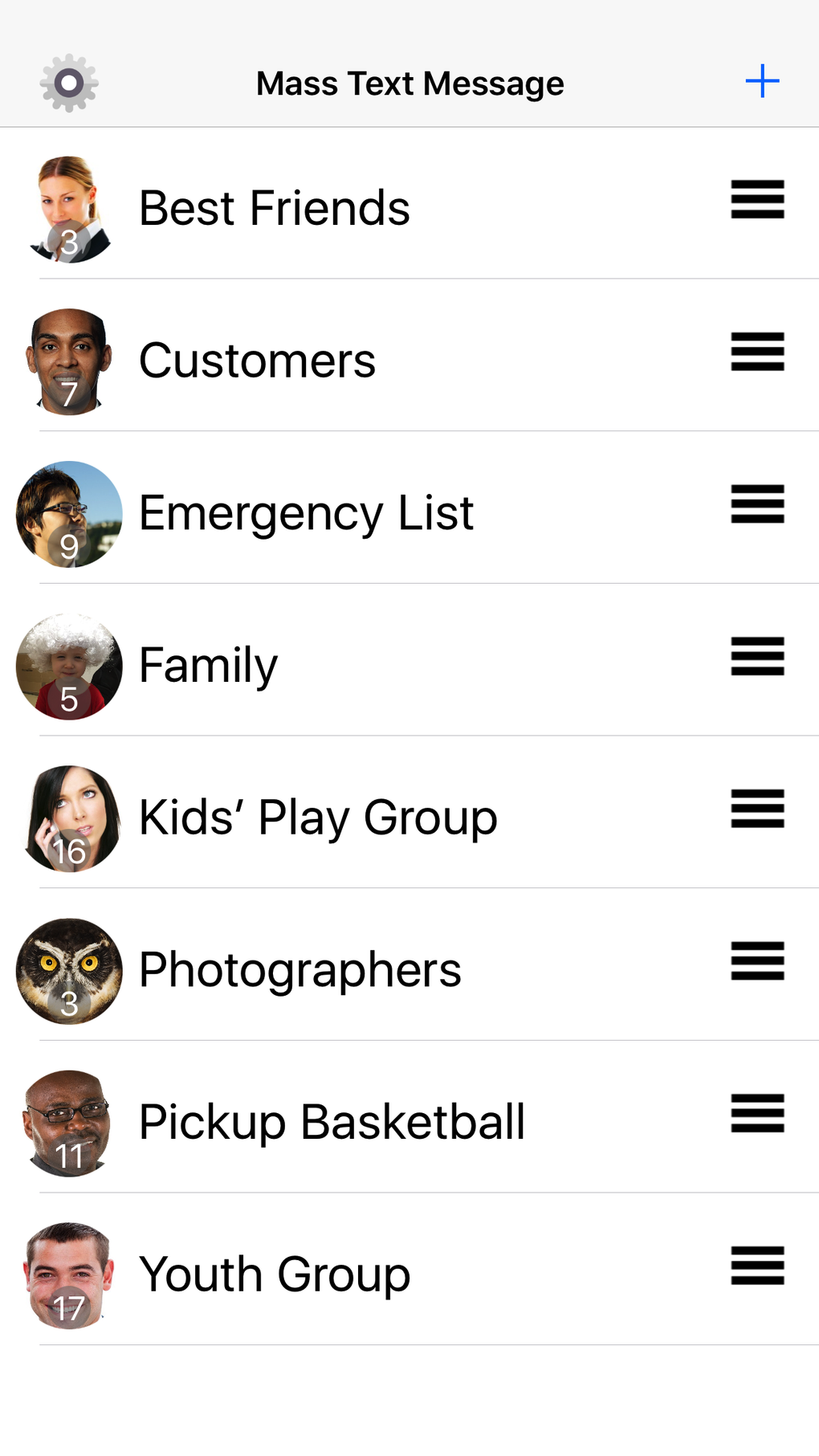Tap the reorder handle next to Best Friends
This screenshot has height=1456, width=819.
point(757,199)
